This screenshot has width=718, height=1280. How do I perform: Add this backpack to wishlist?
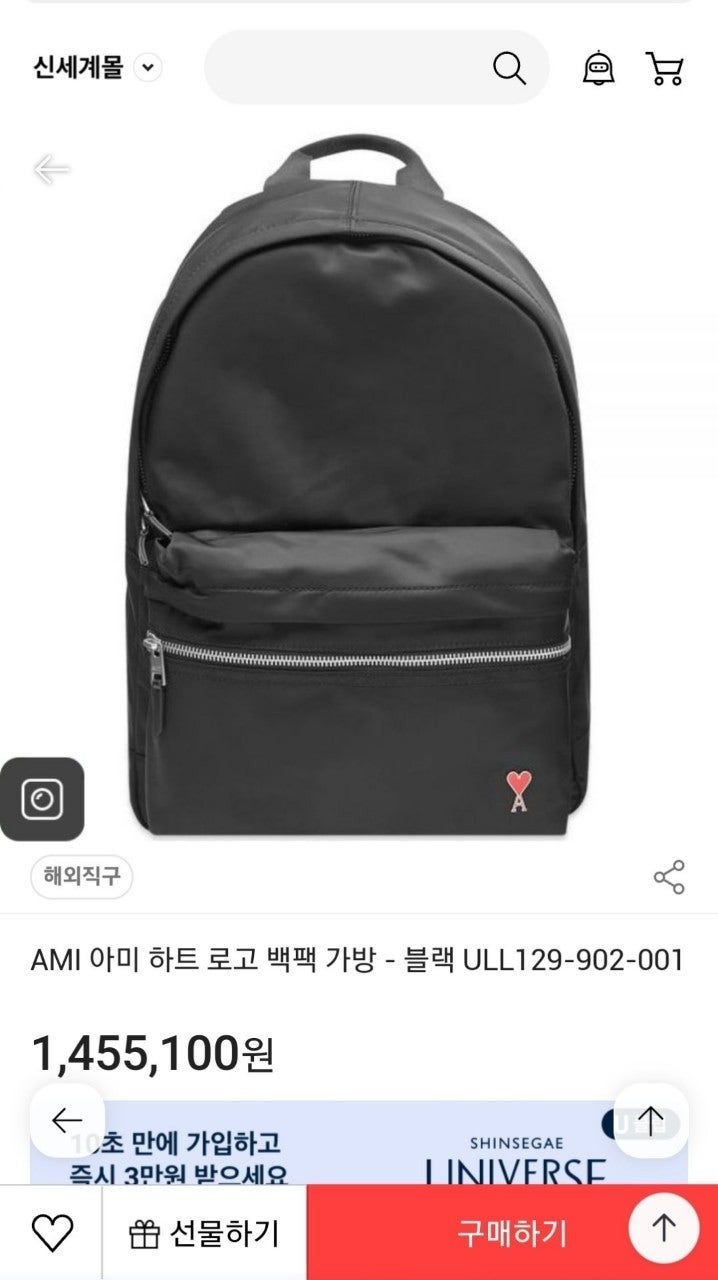(x=52, y=1232)
